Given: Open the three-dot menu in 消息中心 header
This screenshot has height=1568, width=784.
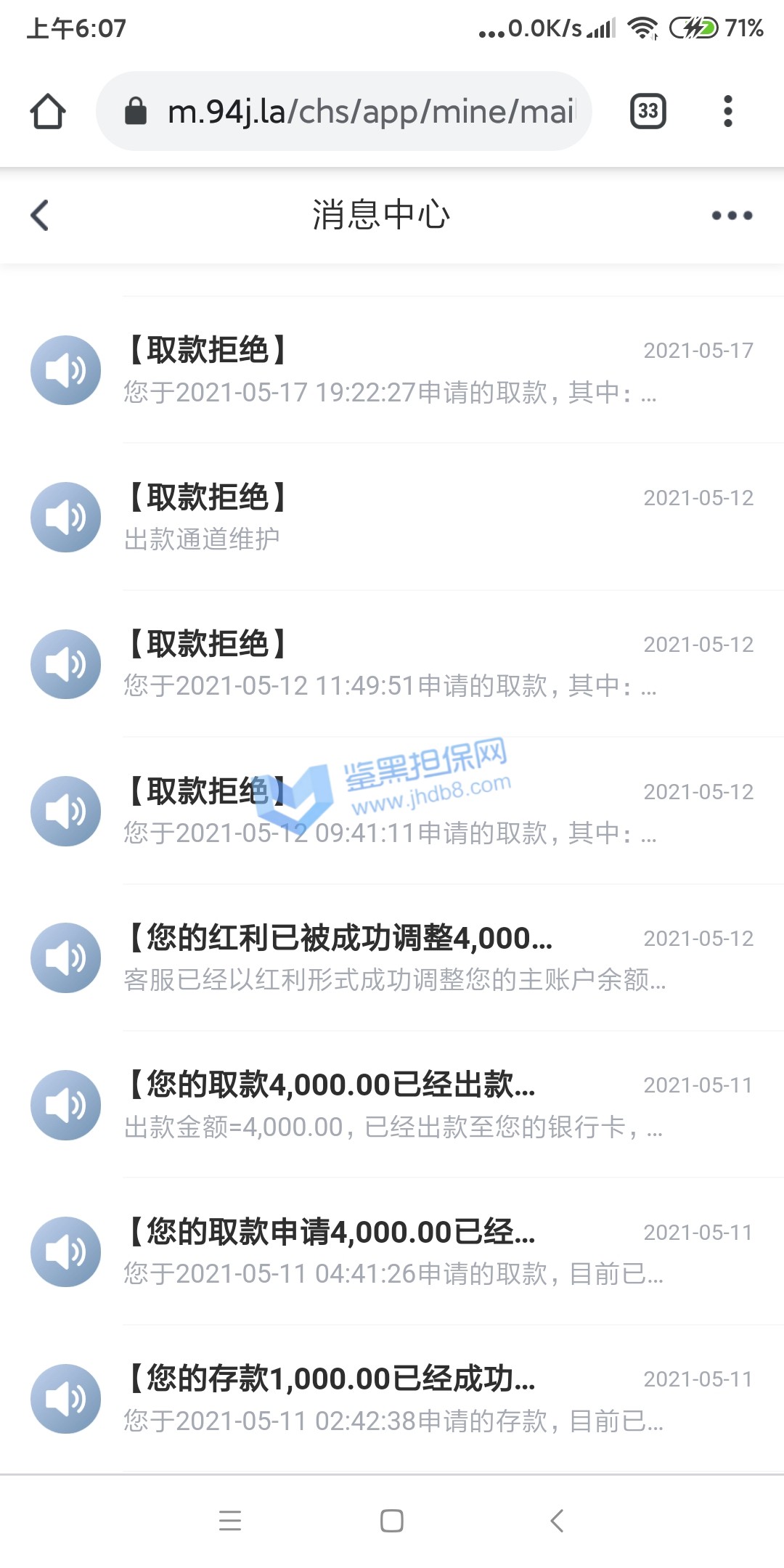Looking at the screenshot, I should click(x=731, y=216).
